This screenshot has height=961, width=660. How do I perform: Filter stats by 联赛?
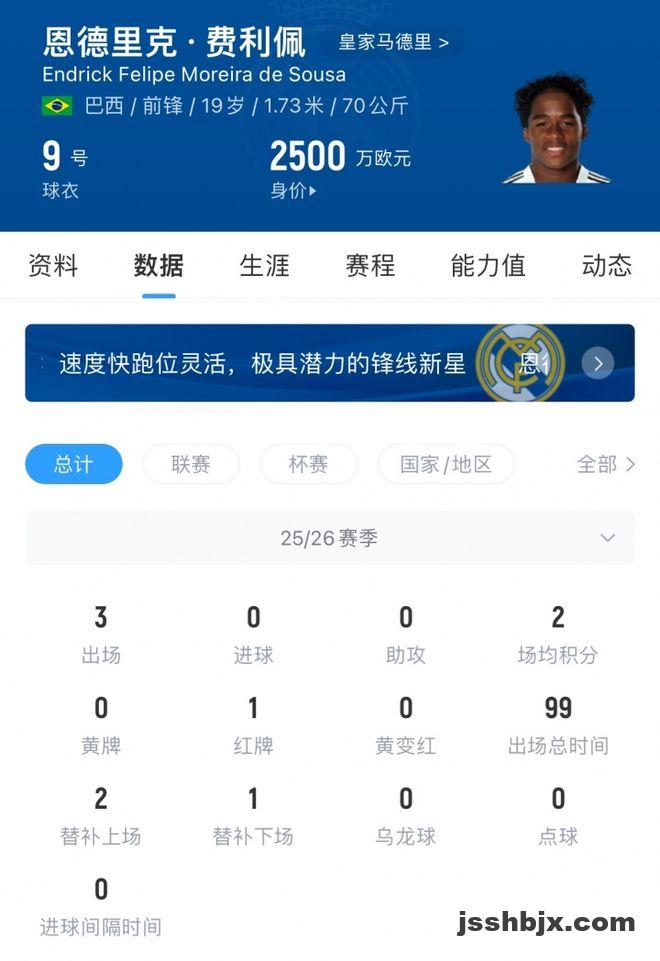pos(191,464)
